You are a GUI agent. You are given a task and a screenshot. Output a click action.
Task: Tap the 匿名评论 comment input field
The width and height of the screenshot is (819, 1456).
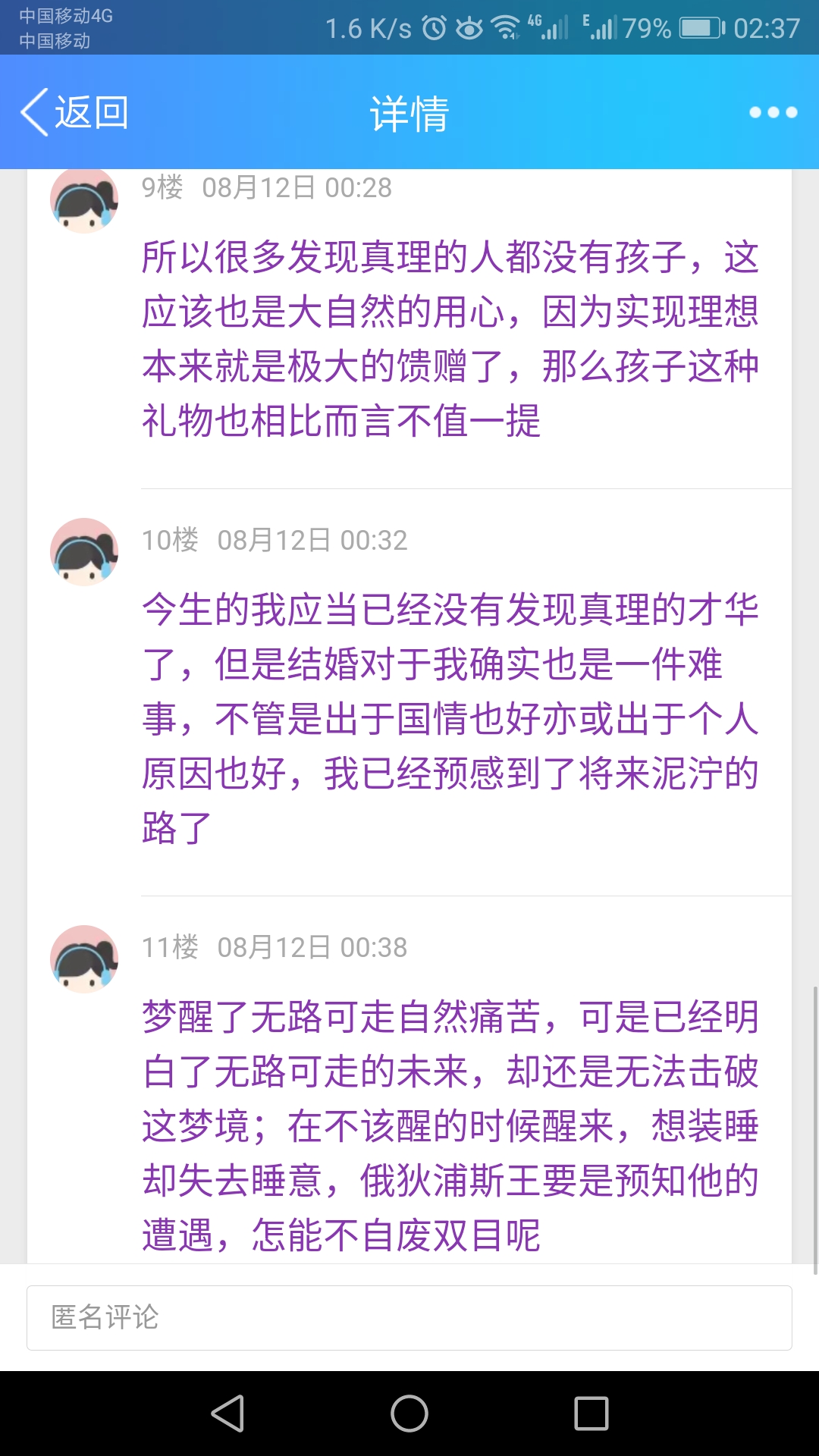pos(409,1317)
